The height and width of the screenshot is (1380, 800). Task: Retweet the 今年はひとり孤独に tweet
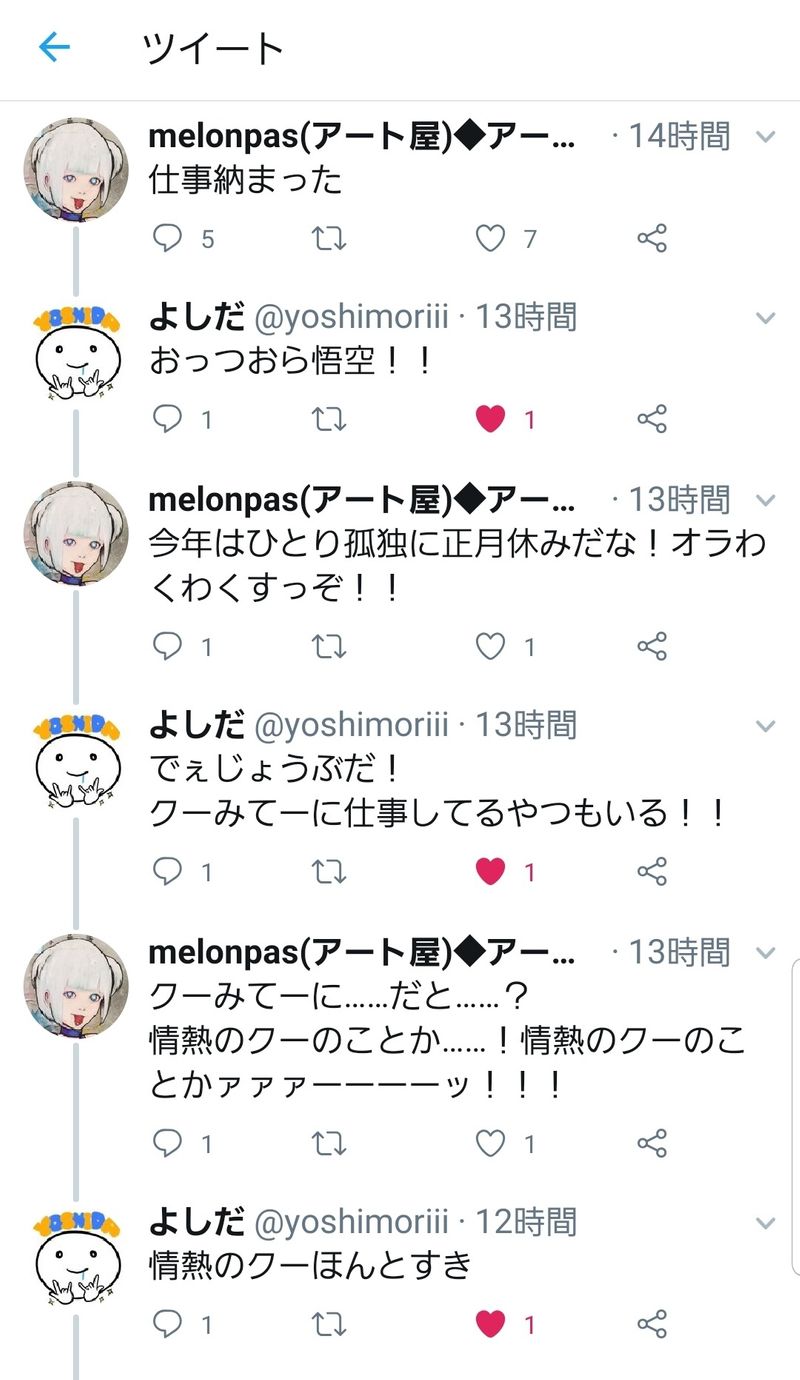point(329,646)
